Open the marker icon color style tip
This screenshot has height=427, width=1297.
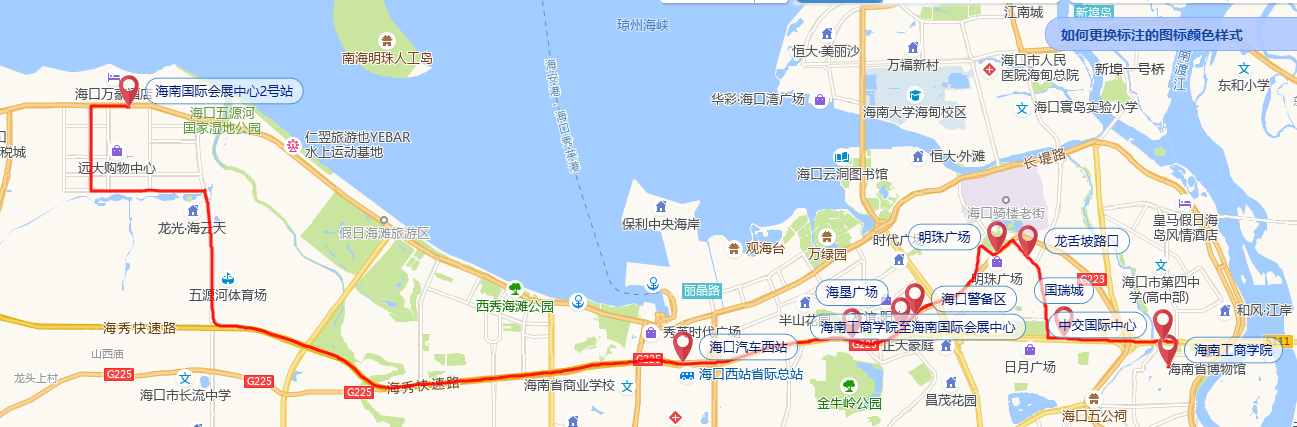tap(1151, 35)
